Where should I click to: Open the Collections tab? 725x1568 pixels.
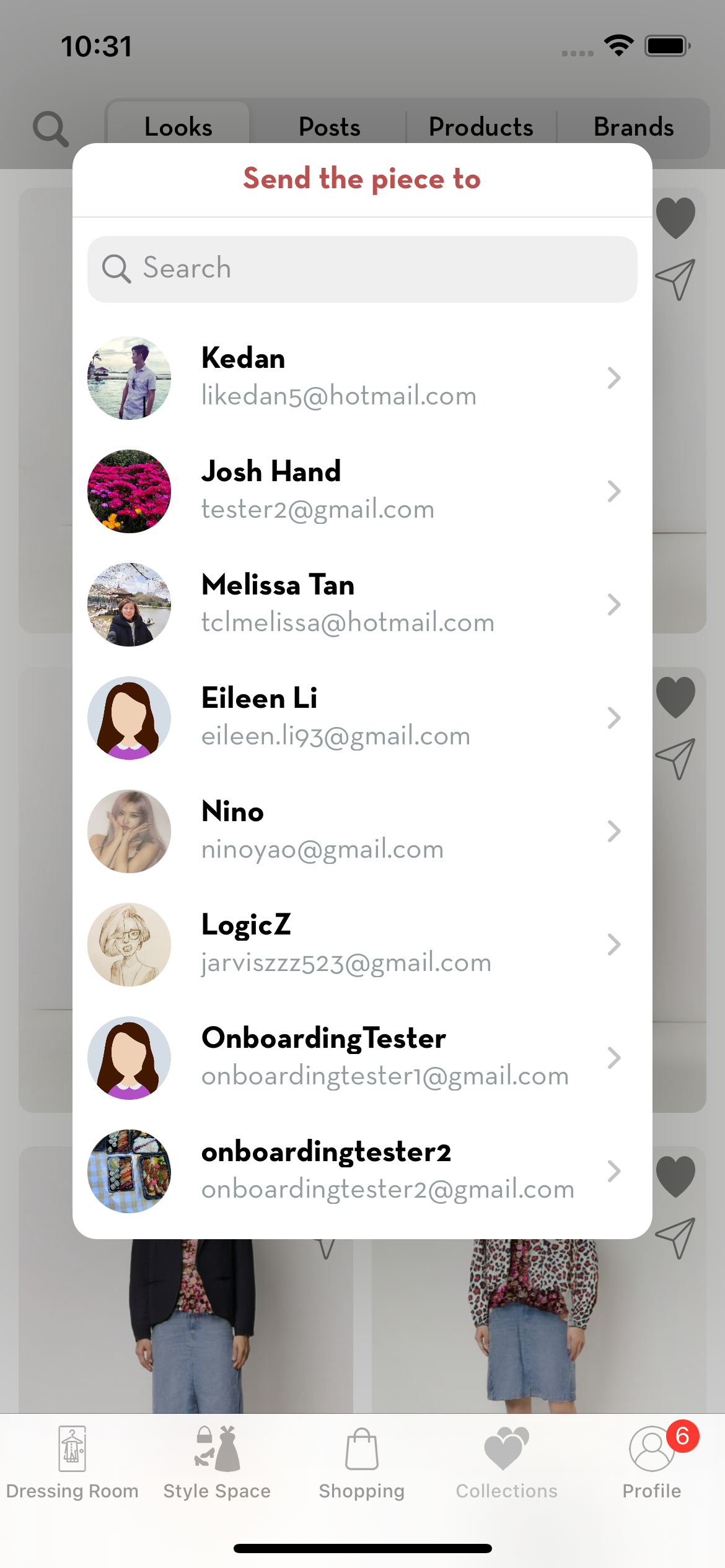506,1463
